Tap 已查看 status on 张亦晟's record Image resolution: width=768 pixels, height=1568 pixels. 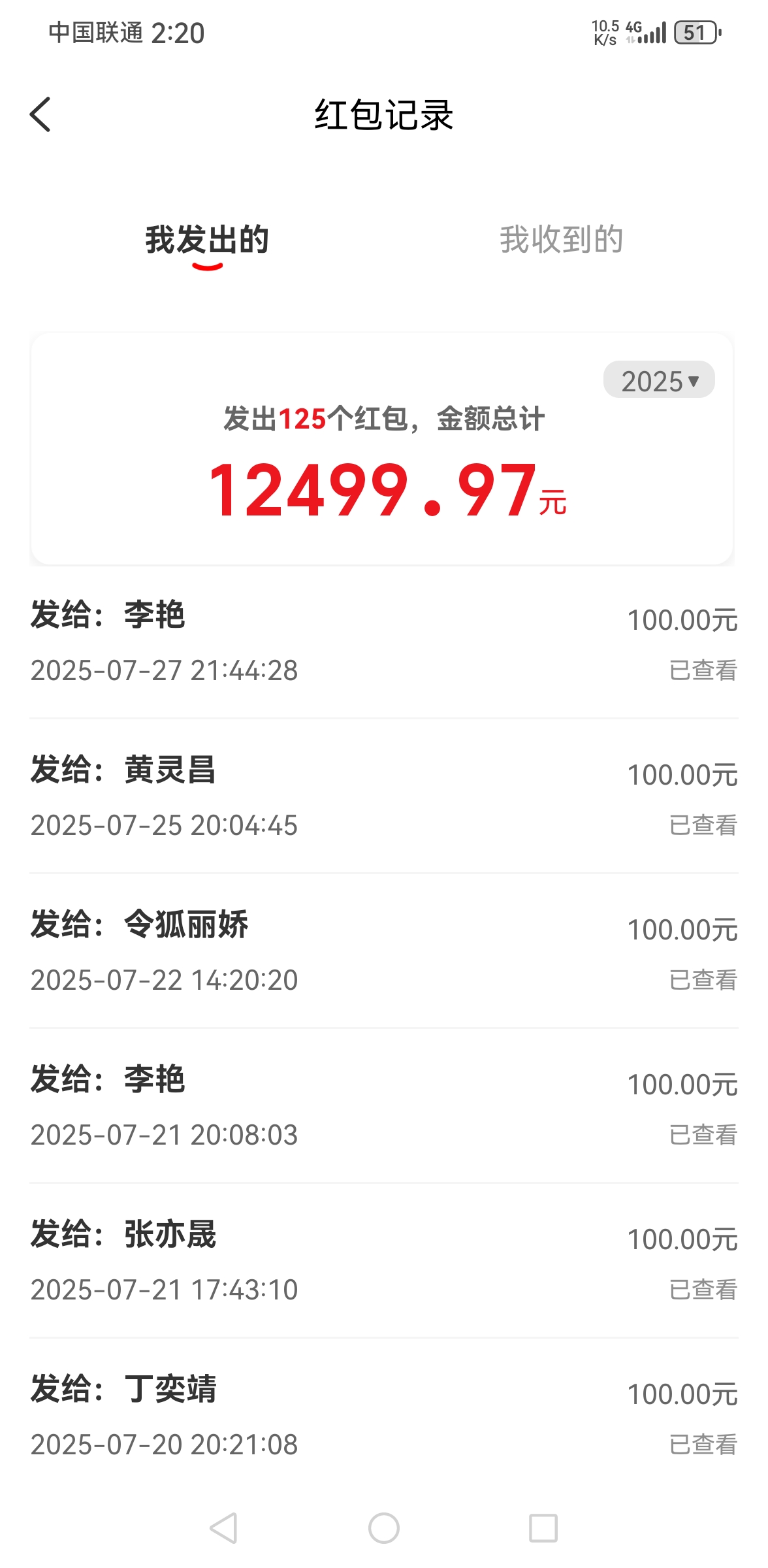coord(701,1288)
